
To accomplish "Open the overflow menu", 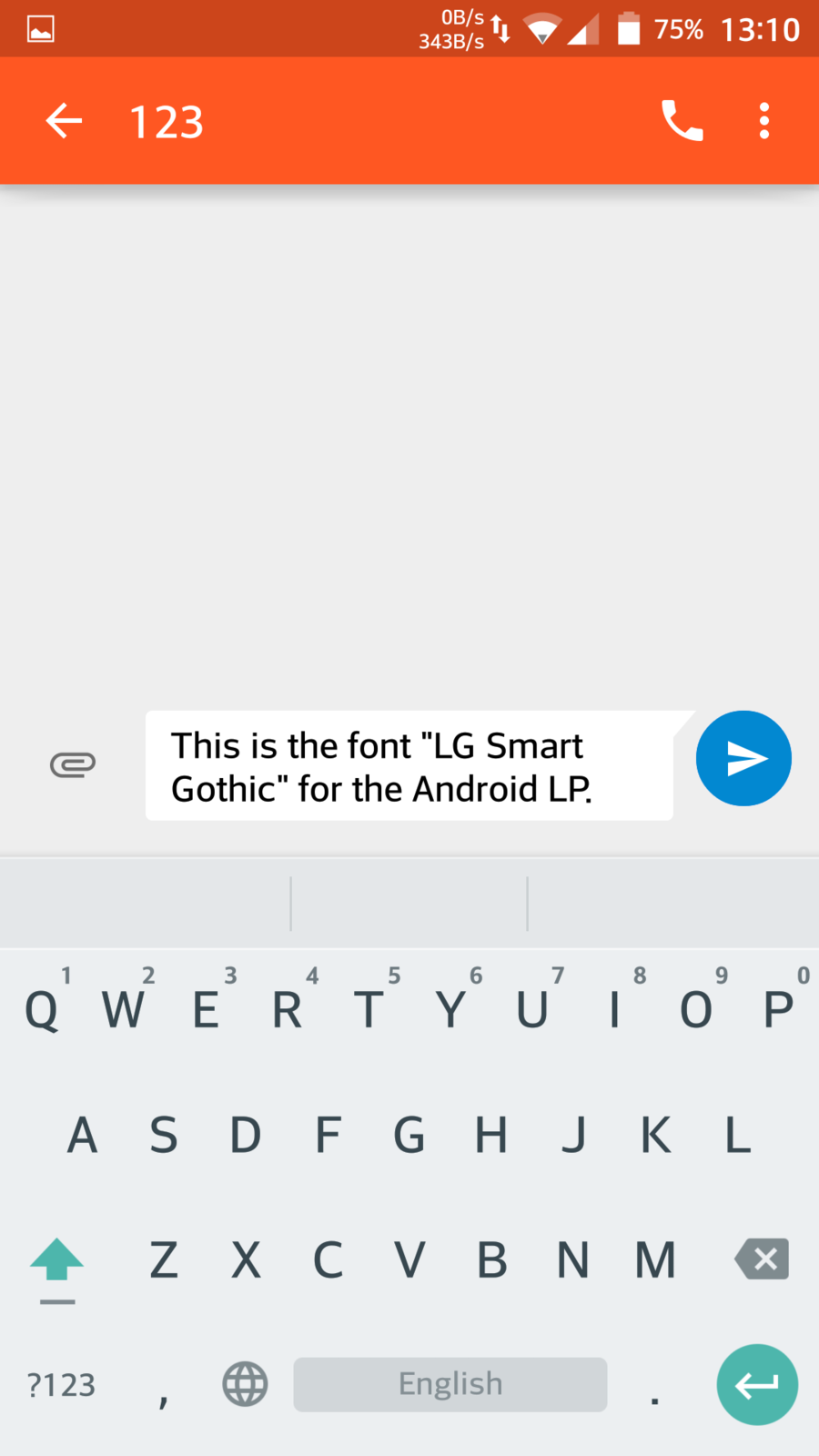I will tap(763, 121).
